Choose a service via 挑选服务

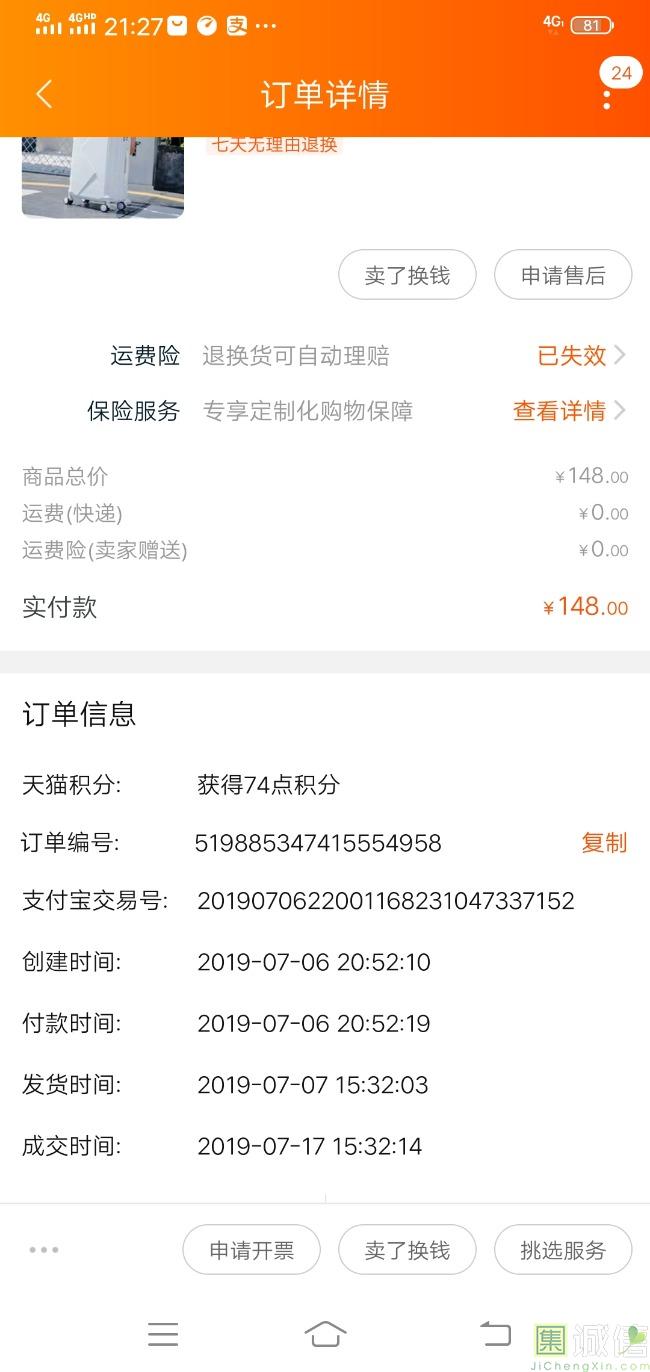[563, 1250]
